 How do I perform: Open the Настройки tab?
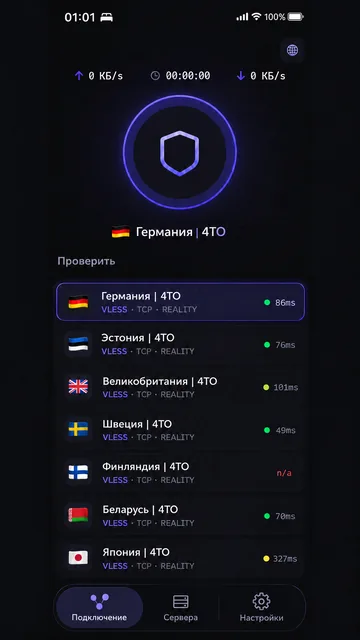261,608
